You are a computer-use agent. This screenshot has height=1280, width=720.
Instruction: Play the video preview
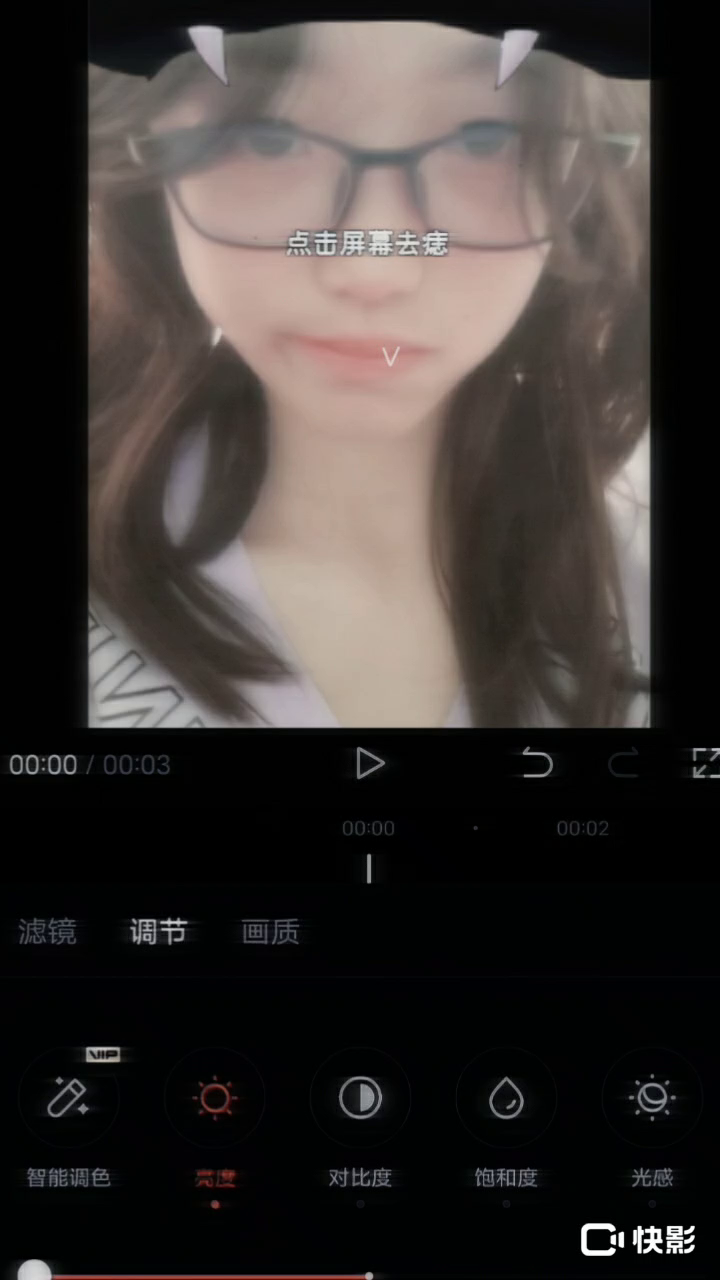point(370,764)
